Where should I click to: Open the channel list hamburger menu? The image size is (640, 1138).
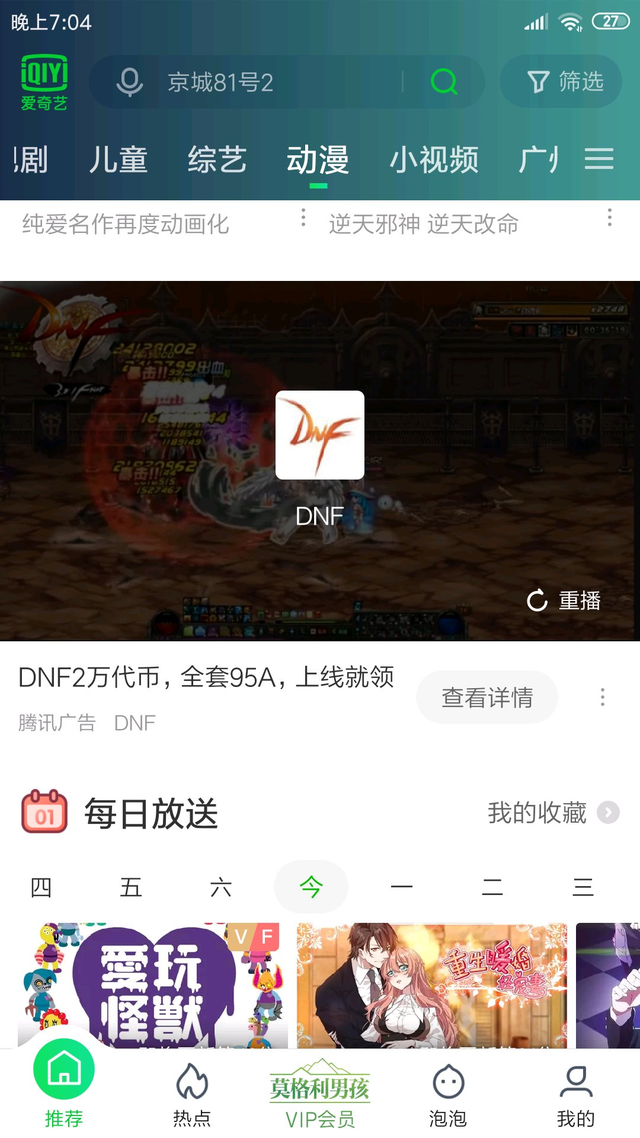click(599, 160)
